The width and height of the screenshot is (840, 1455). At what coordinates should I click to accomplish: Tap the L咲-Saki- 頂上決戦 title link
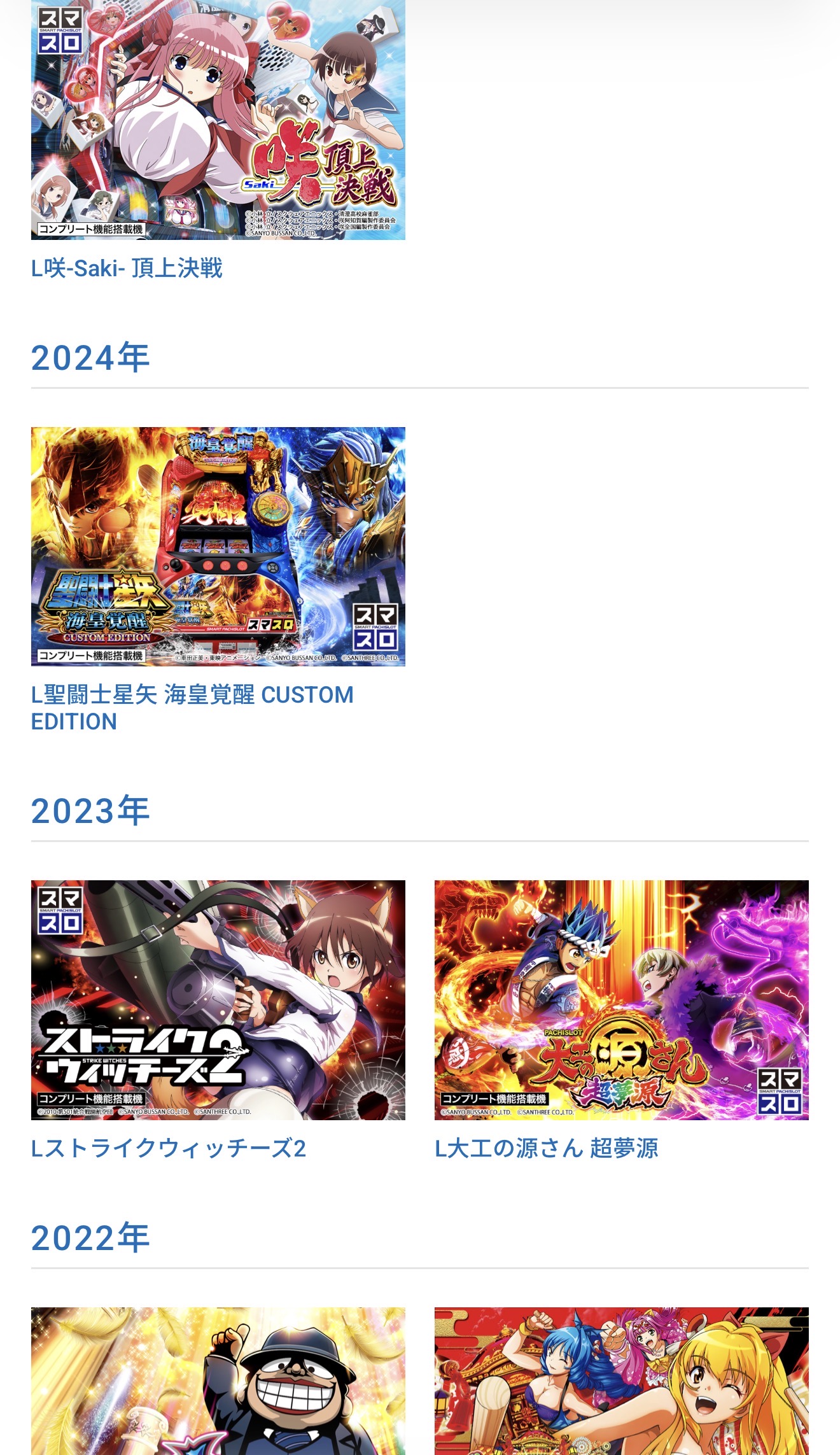click(127, 269)
